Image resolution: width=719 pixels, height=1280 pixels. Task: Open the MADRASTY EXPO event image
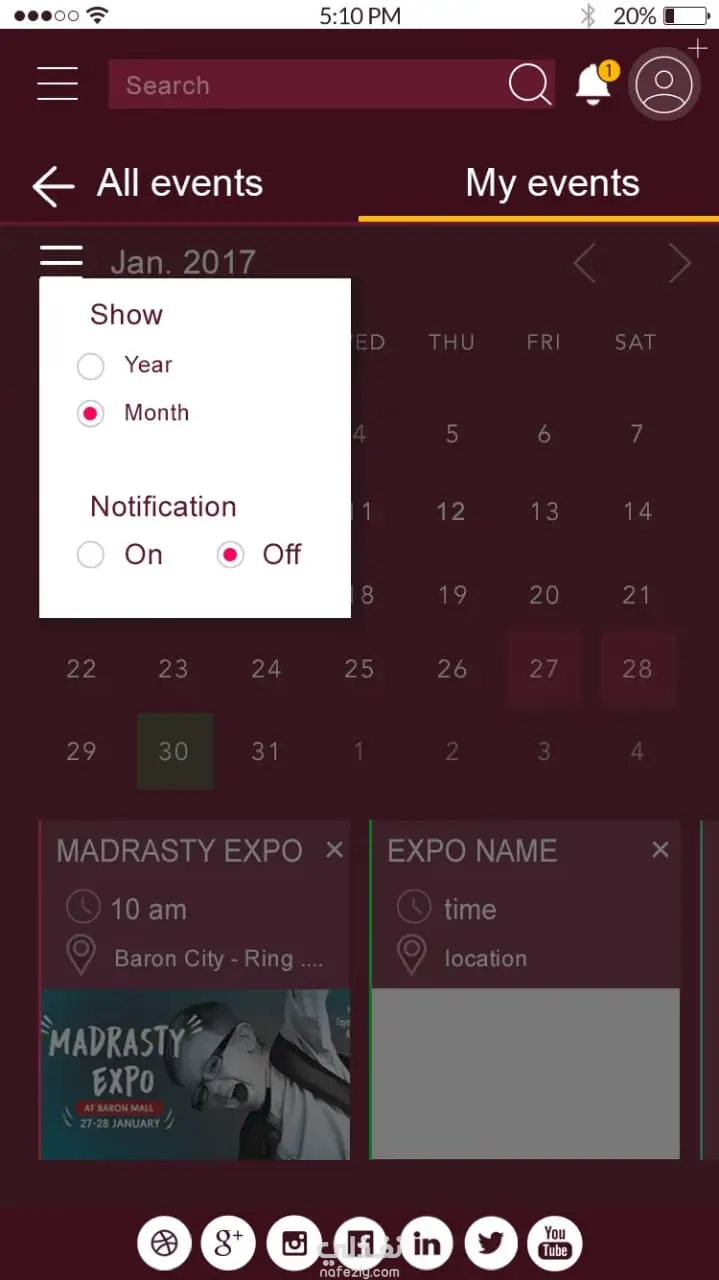tap(196, 1074)
